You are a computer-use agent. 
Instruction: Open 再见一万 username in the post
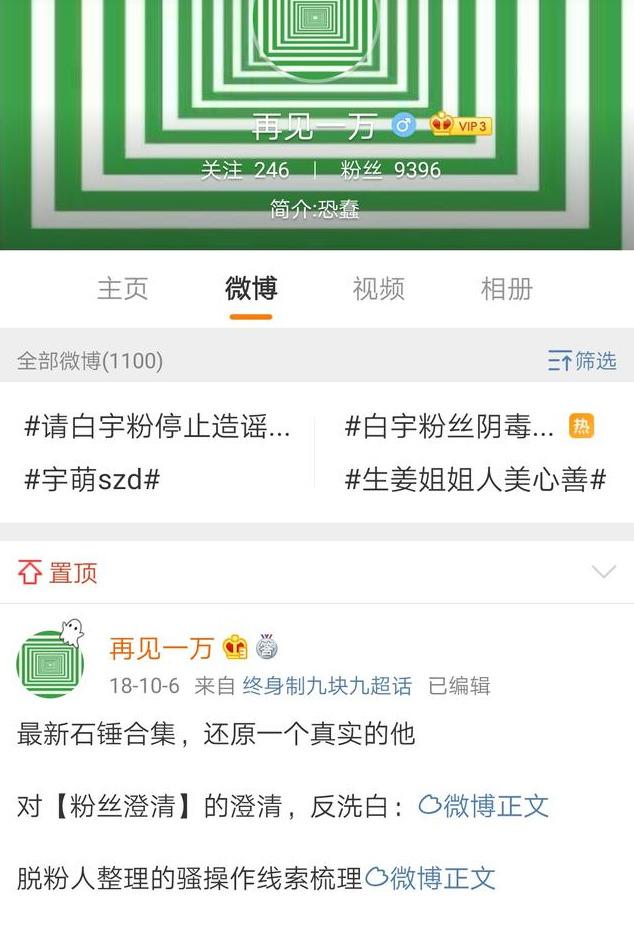161,648
